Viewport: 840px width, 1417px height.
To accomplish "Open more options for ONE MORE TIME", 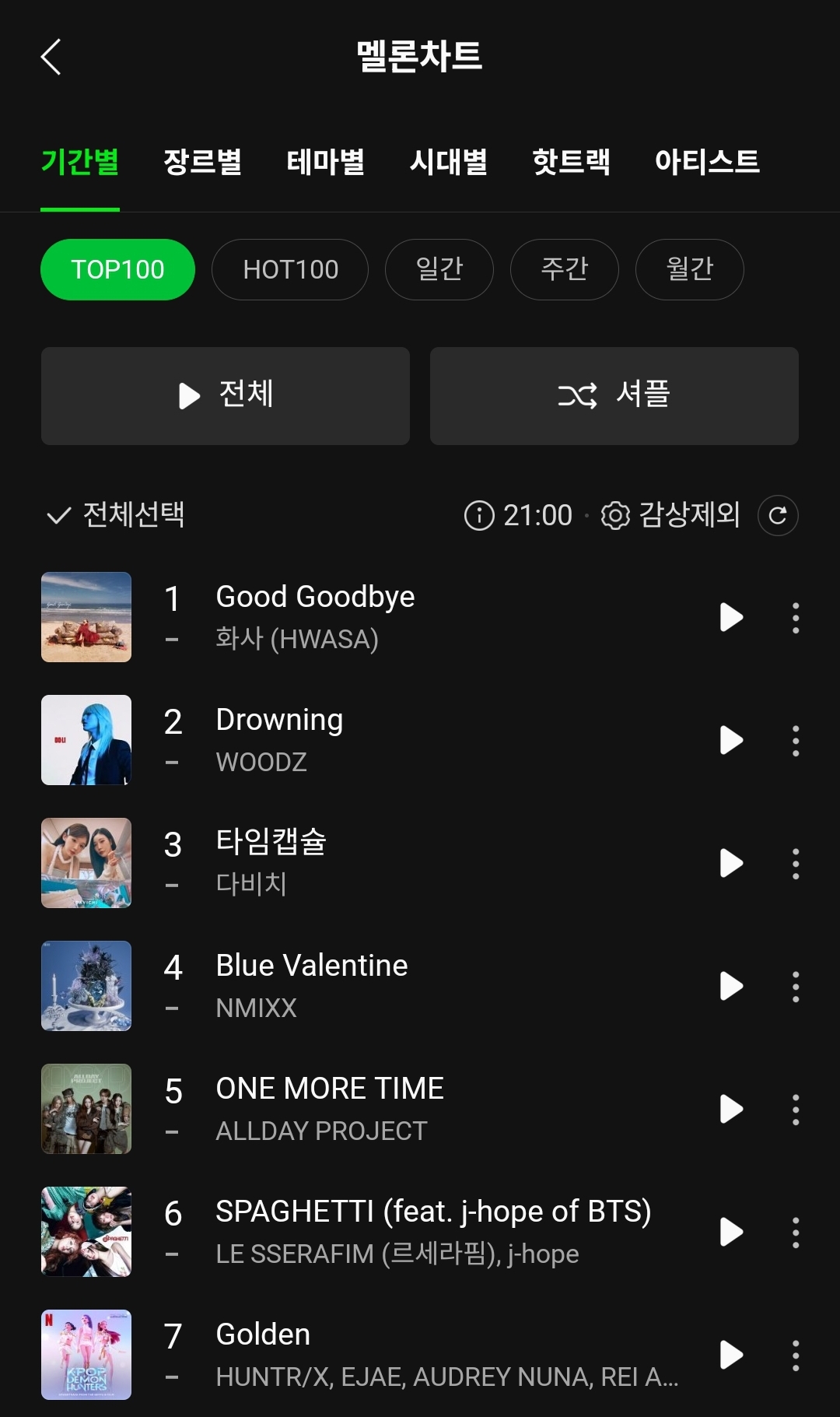I will [x=795, y=1109].
